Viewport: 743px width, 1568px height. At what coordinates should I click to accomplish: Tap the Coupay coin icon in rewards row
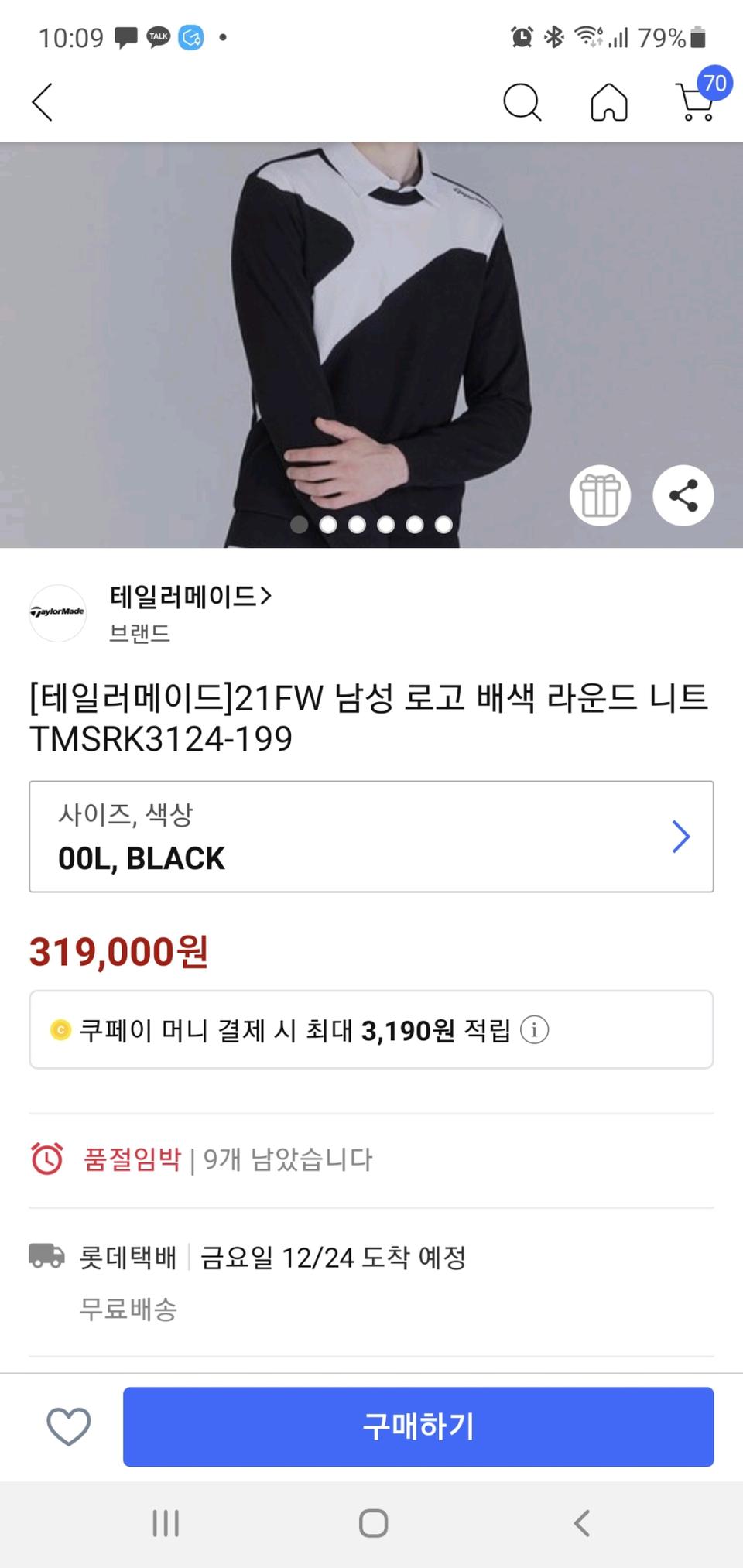pyautogui.click(x=60, y=1030)
